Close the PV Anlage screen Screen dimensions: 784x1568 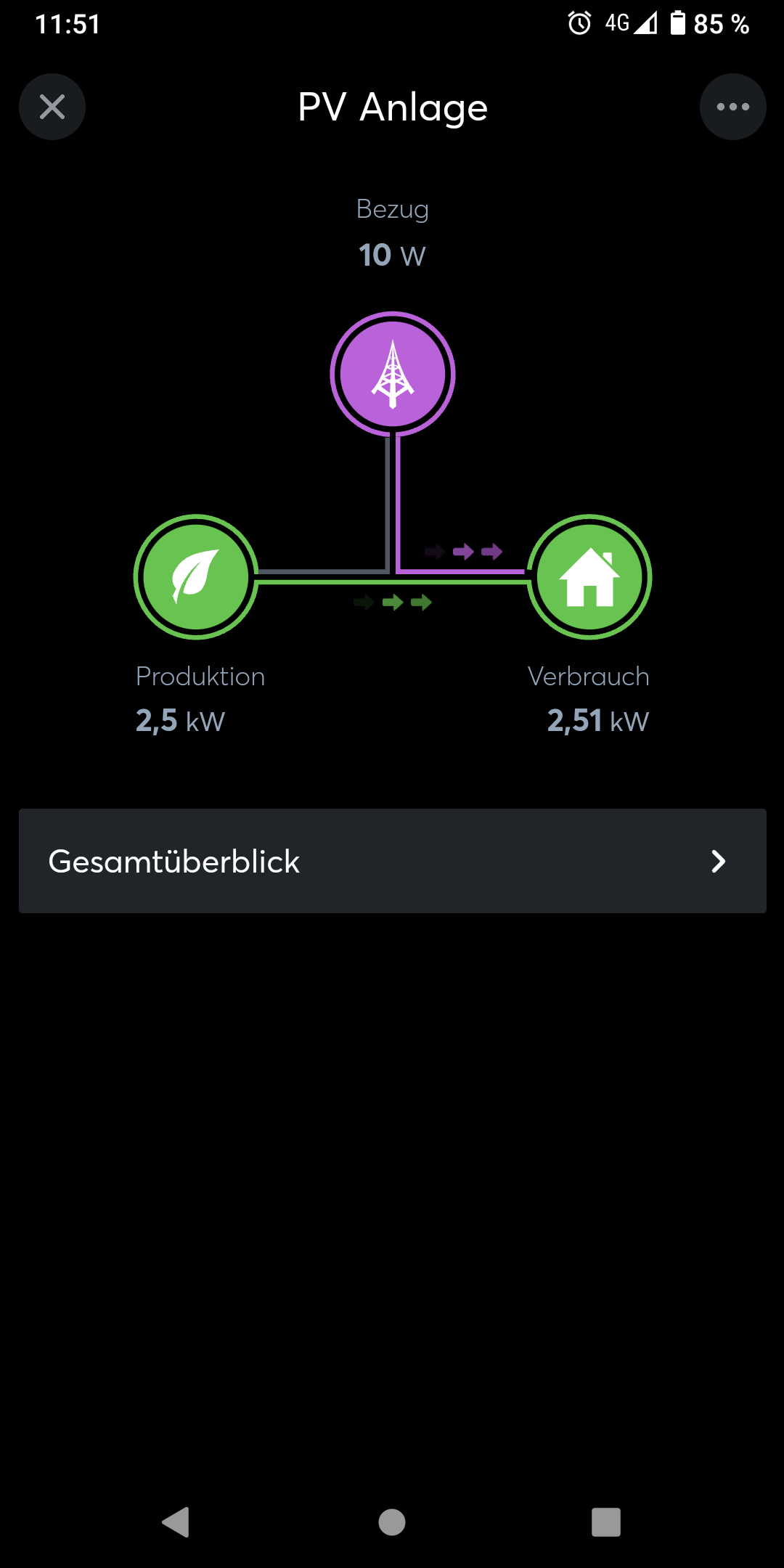click(x=52, y=107)
